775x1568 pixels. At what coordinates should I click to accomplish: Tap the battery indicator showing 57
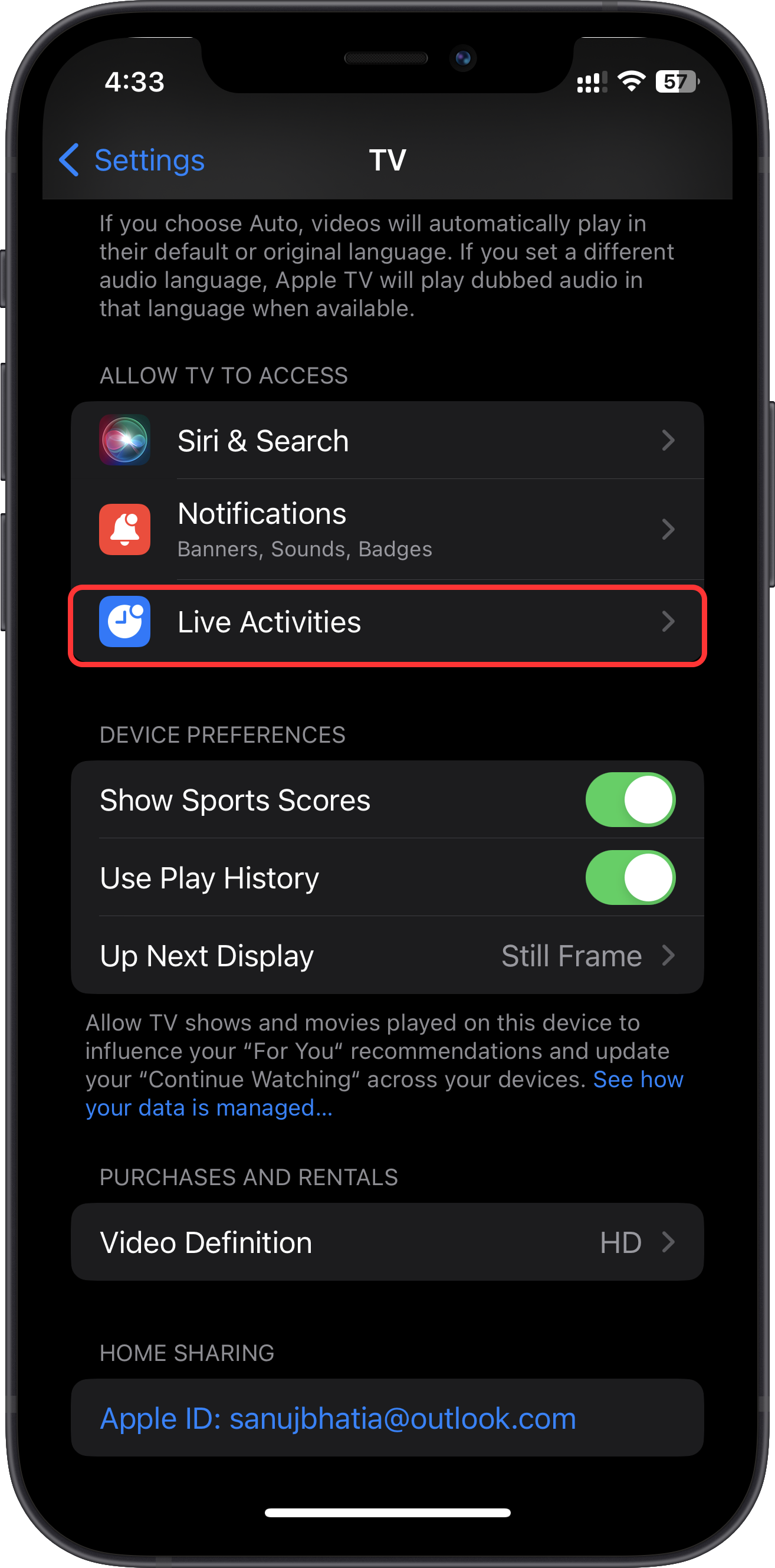pos(678,81)
